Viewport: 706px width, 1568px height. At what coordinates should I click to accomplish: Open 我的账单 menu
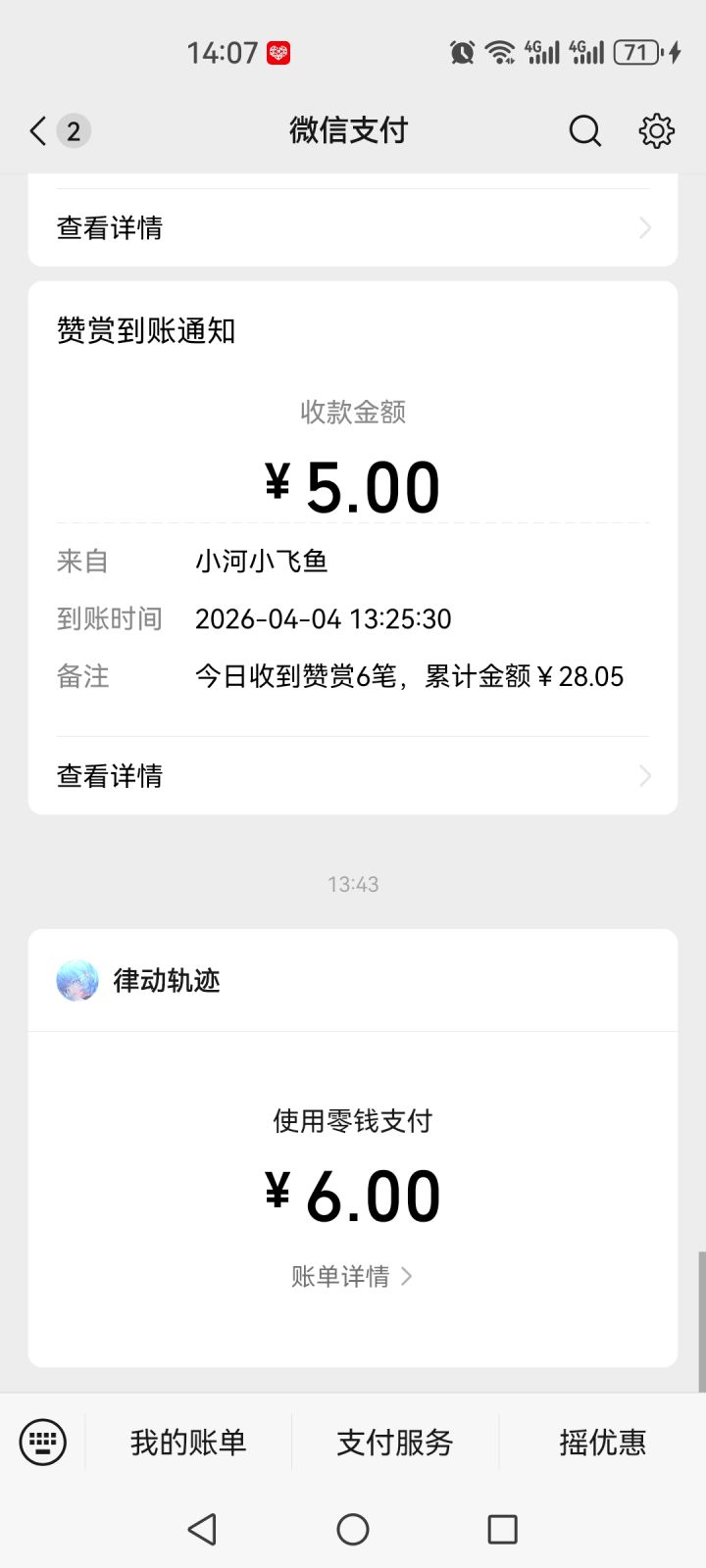[188, 1443]
